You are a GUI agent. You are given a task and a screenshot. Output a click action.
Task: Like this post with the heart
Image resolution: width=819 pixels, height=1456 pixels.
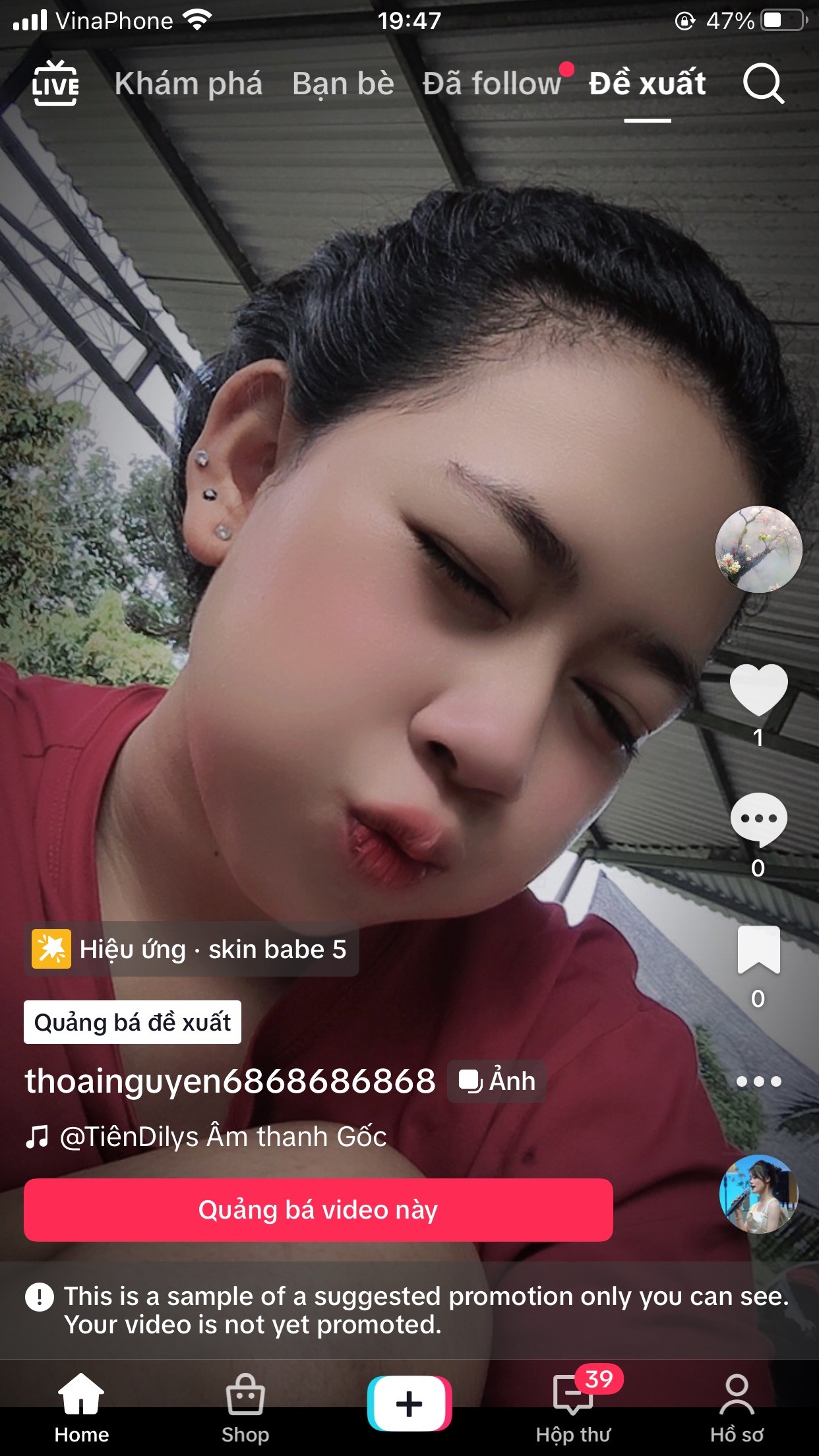coord(758,689)
